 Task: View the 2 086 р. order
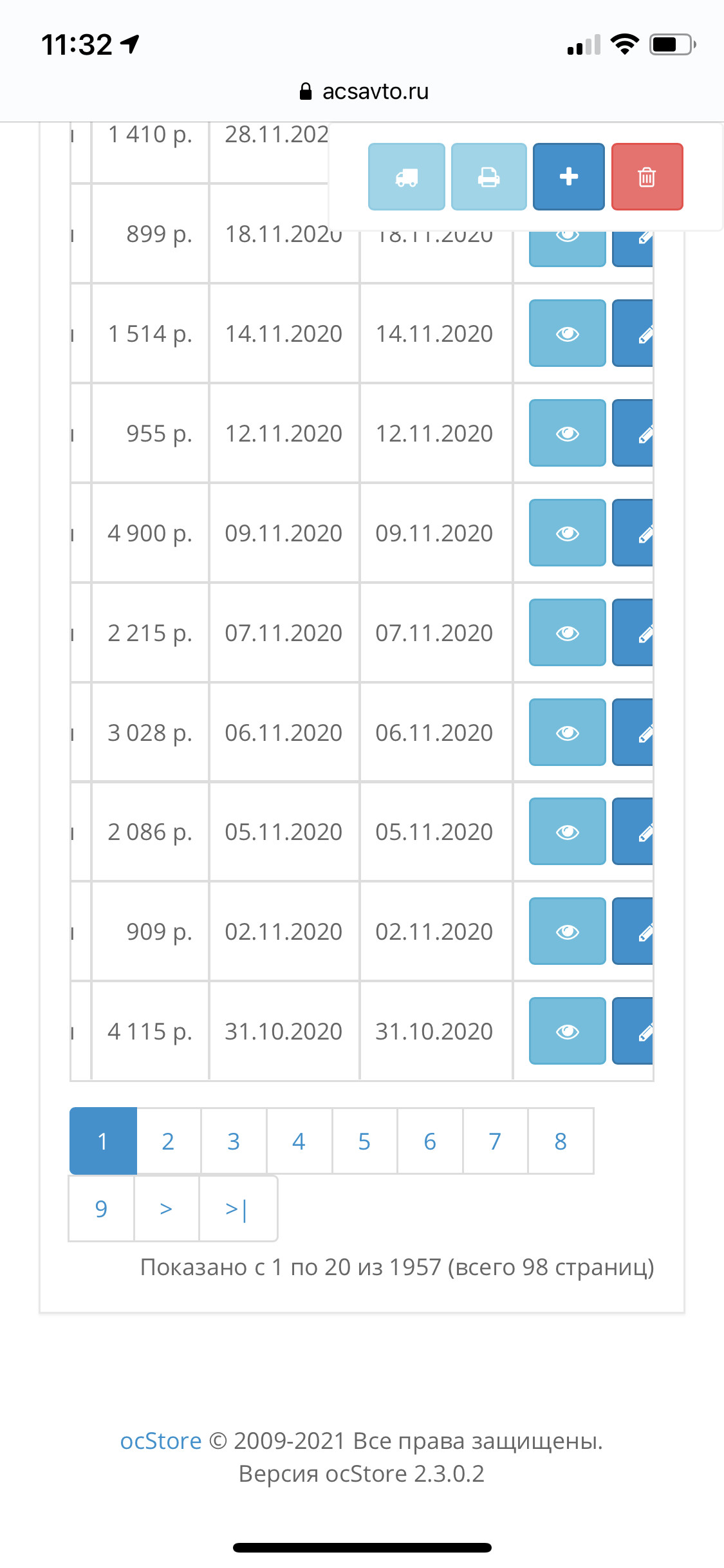567,832
